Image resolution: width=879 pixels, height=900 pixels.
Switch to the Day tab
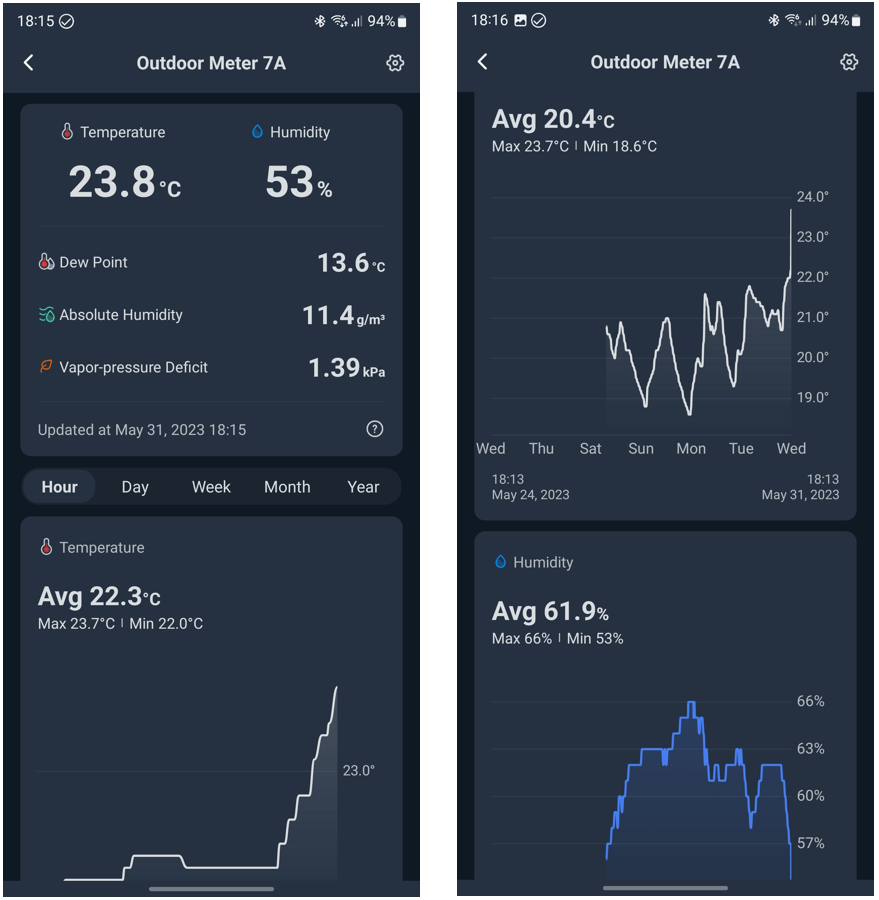(135, 486)
